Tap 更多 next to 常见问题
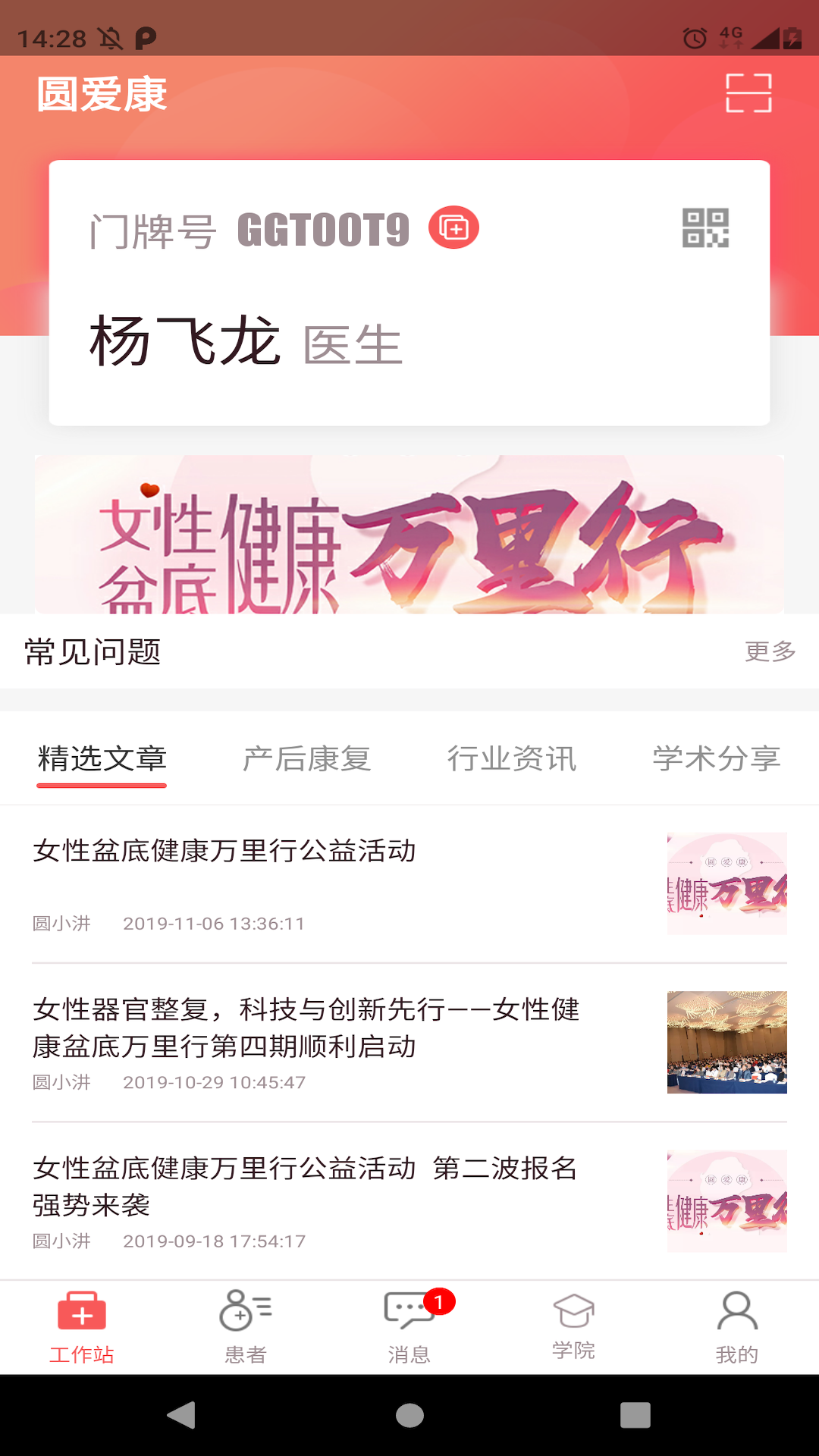 coord(770,651)
